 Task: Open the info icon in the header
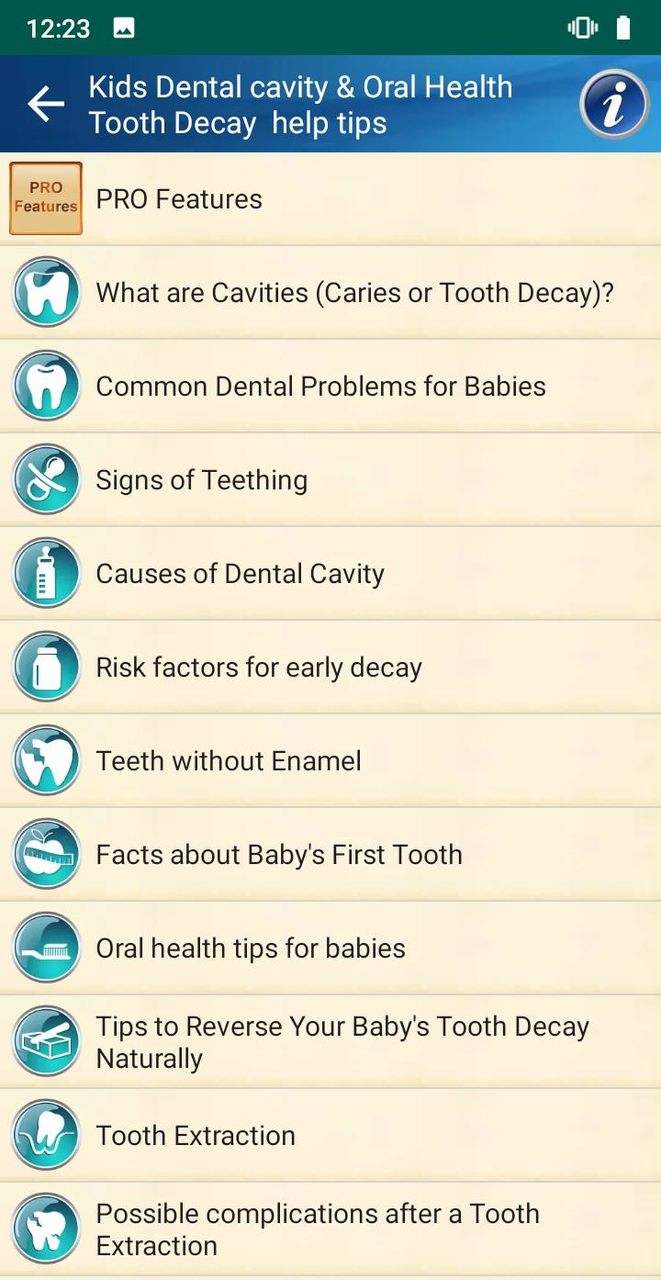pos(613,104)
